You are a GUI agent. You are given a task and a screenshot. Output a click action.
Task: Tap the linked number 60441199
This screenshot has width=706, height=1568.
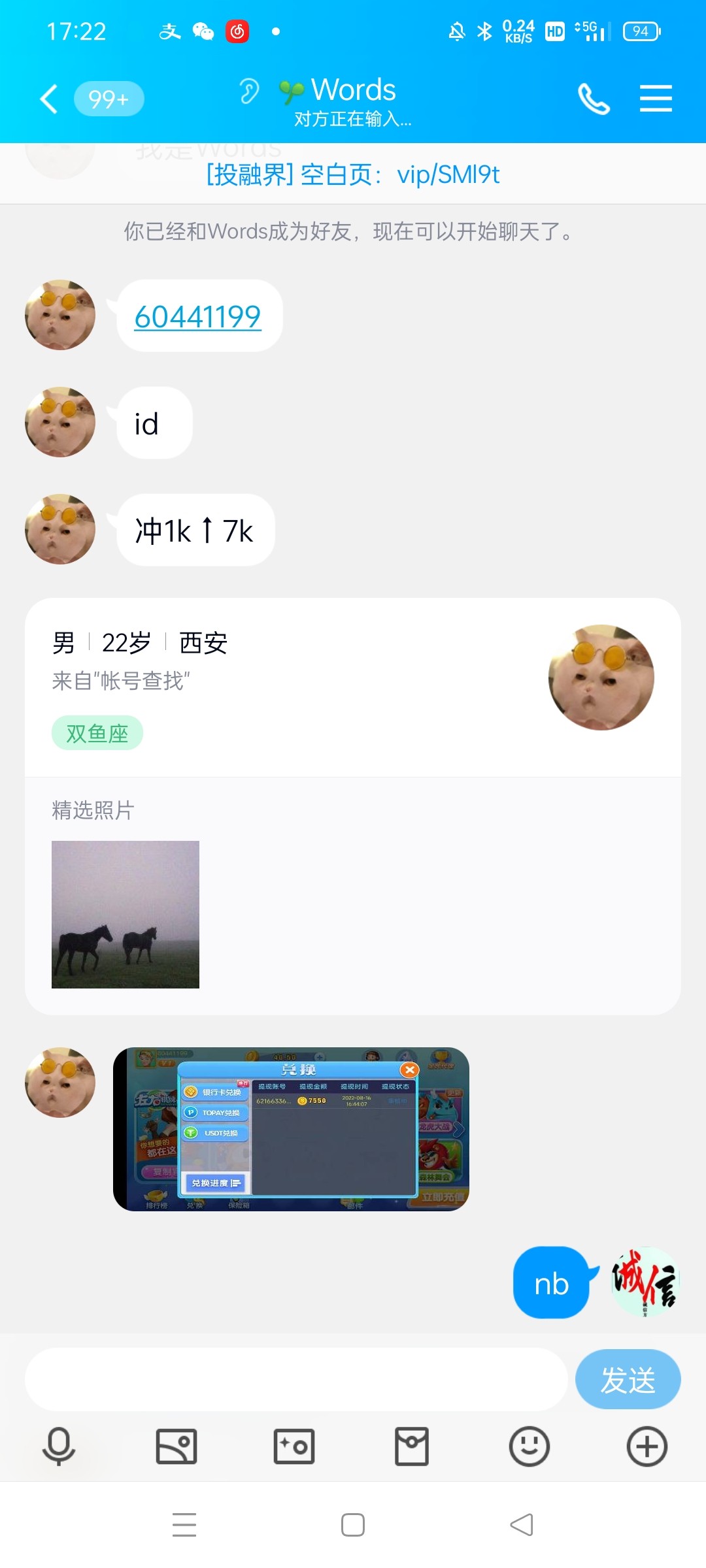[x=197, y=317]
